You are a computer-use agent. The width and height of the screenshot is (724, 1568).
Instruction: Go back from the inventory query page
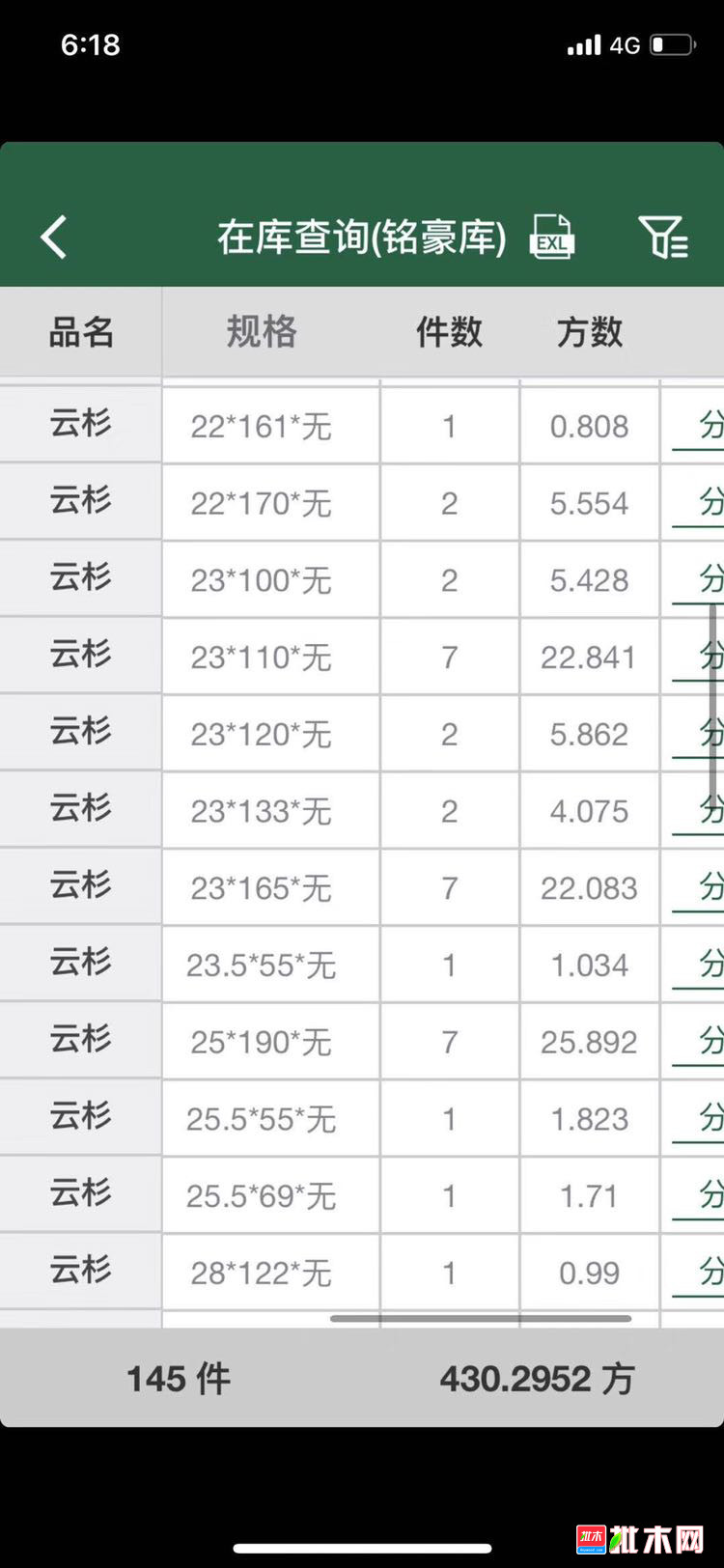54,237
